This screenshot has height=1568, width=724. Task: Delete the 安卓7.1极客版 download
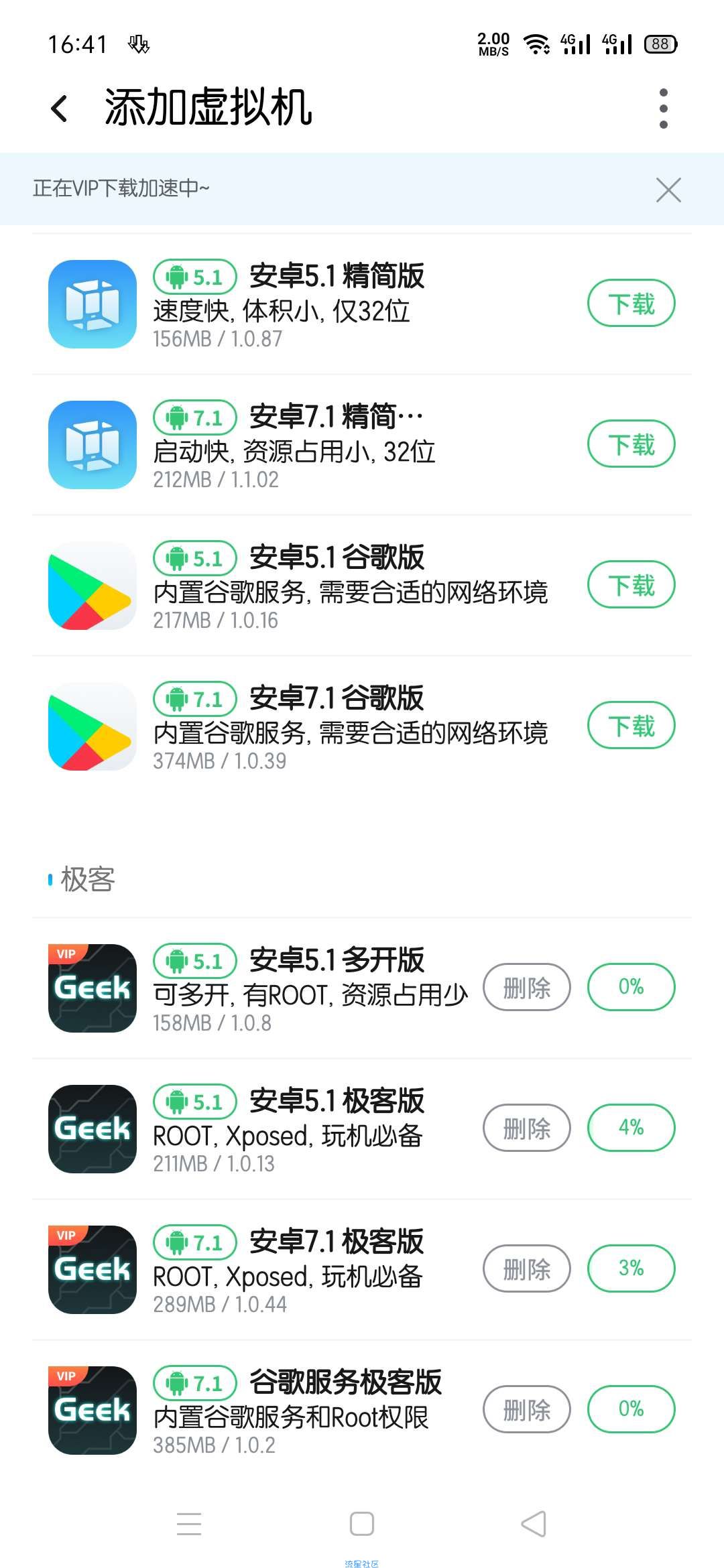pyautogui.click(x=526, y=1268)
